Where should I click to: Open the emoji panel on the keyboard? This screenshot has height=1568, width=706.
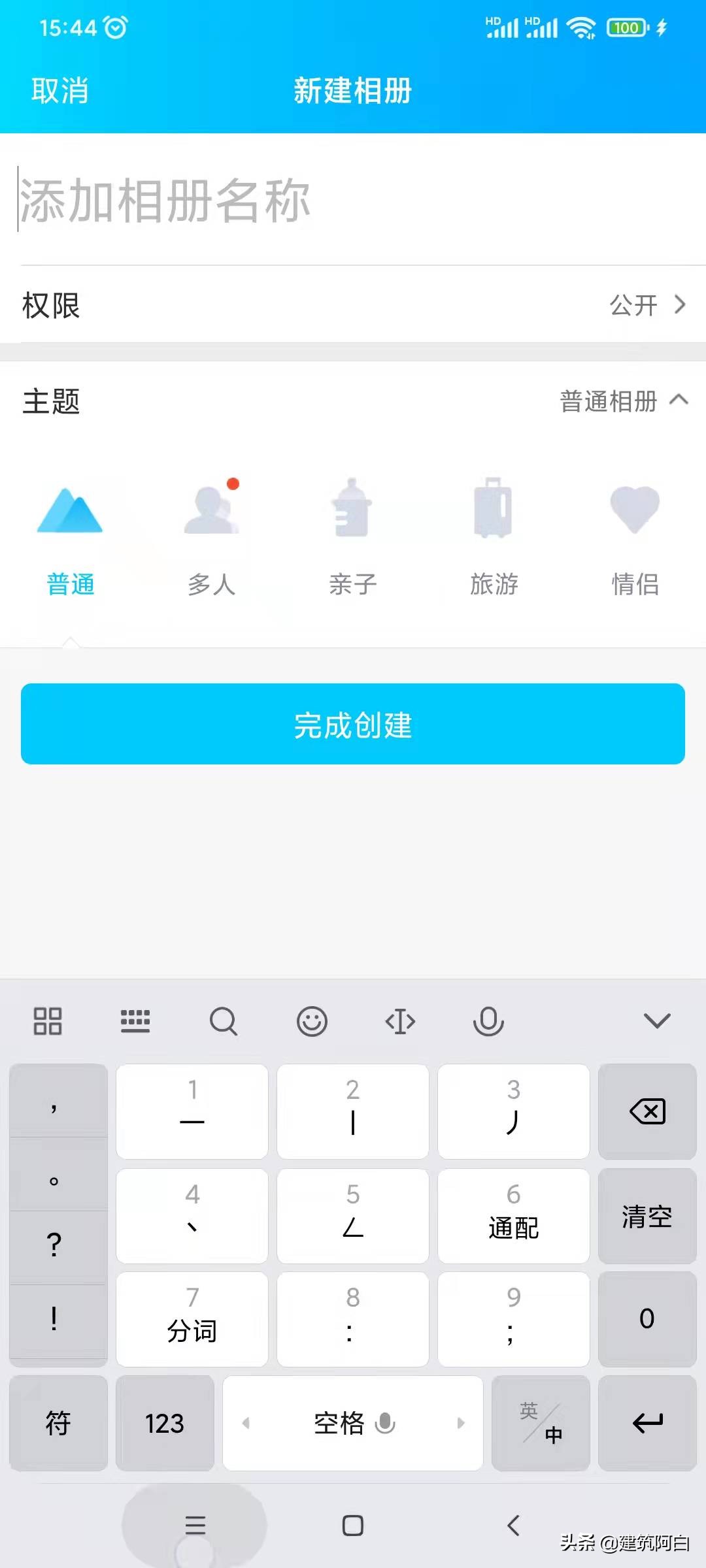click(x=312, y=1021)
